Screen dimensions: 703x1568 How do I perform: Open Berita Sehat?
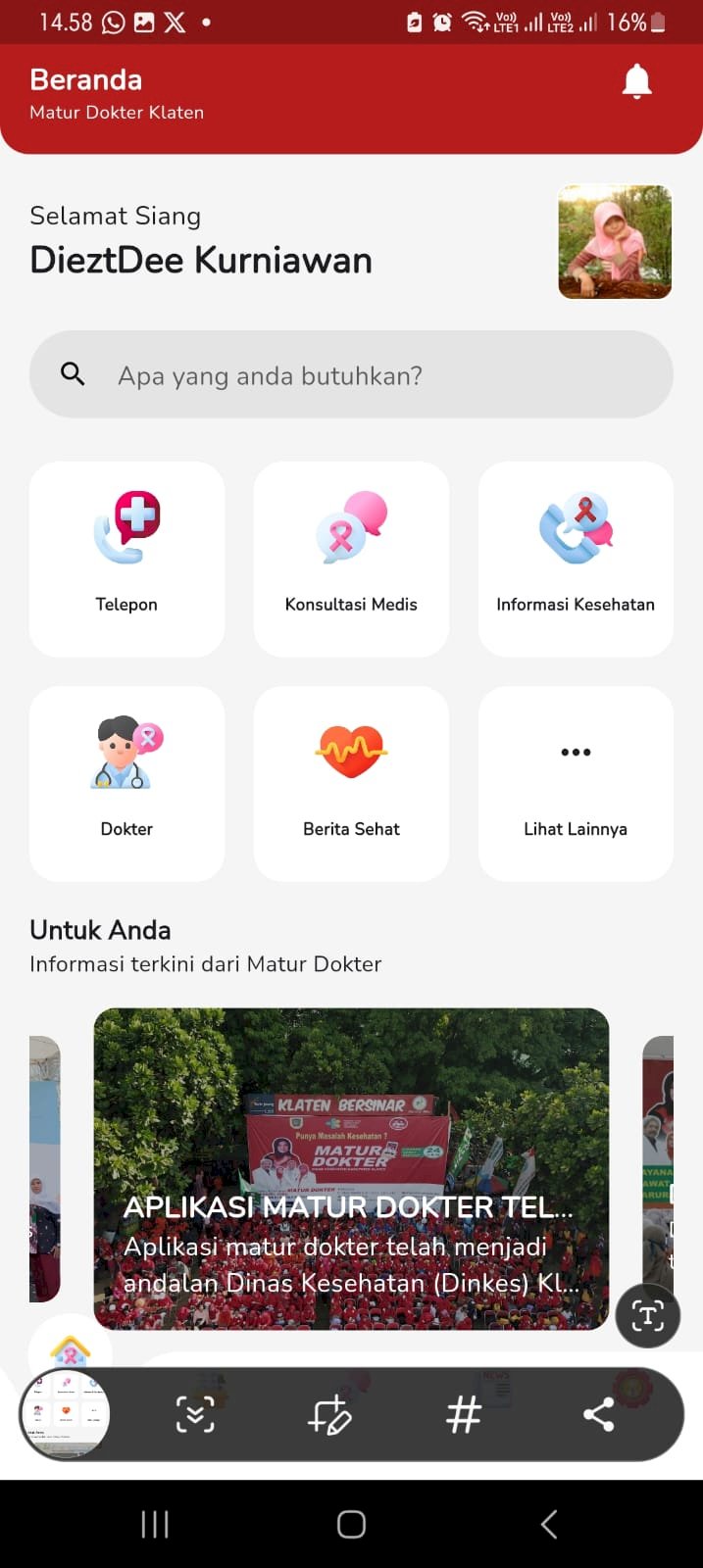pyautogui.click(x=351, y=783)
